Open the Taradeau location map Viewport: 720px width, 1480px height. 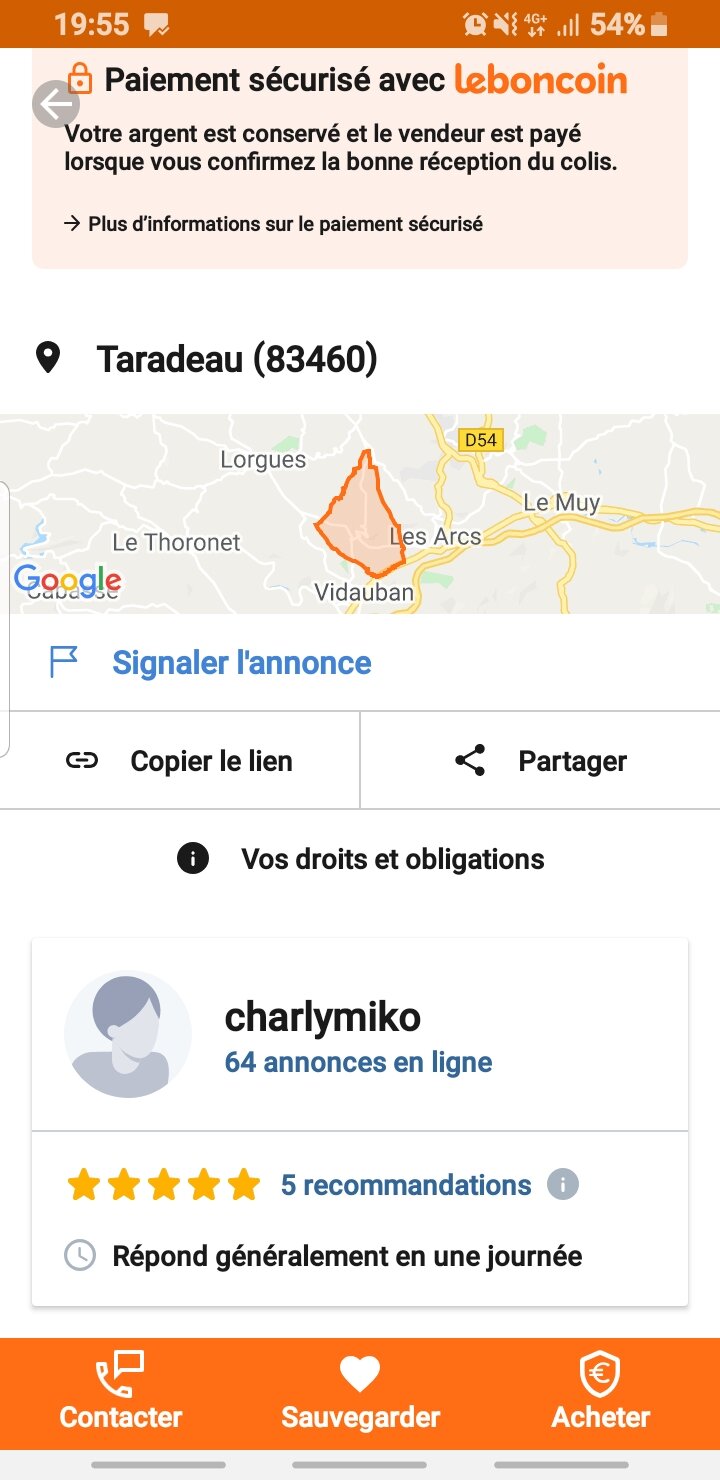360,513
